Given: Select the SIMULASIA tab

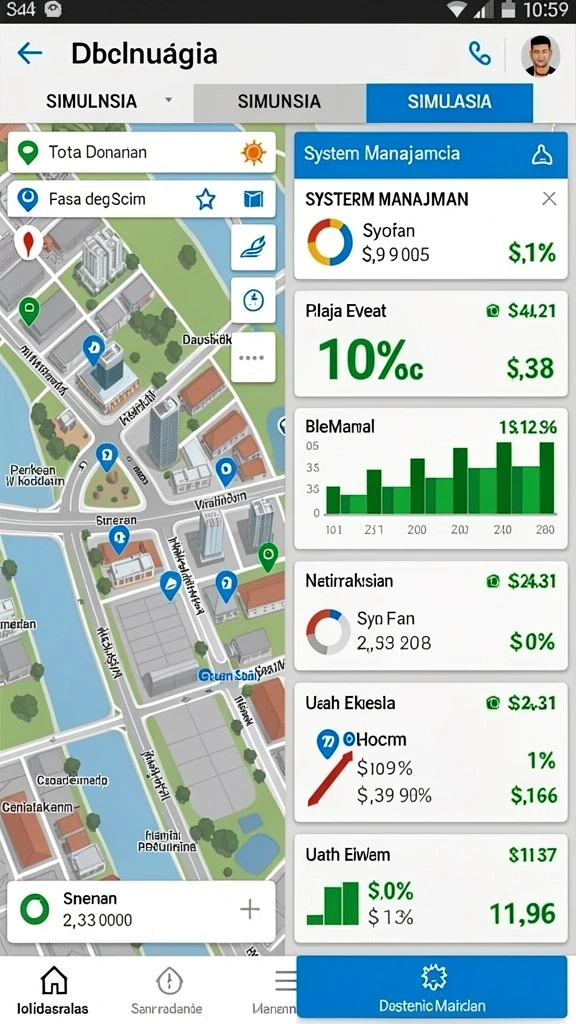Looking at the screenshot, I should click(x=449, y=102).
